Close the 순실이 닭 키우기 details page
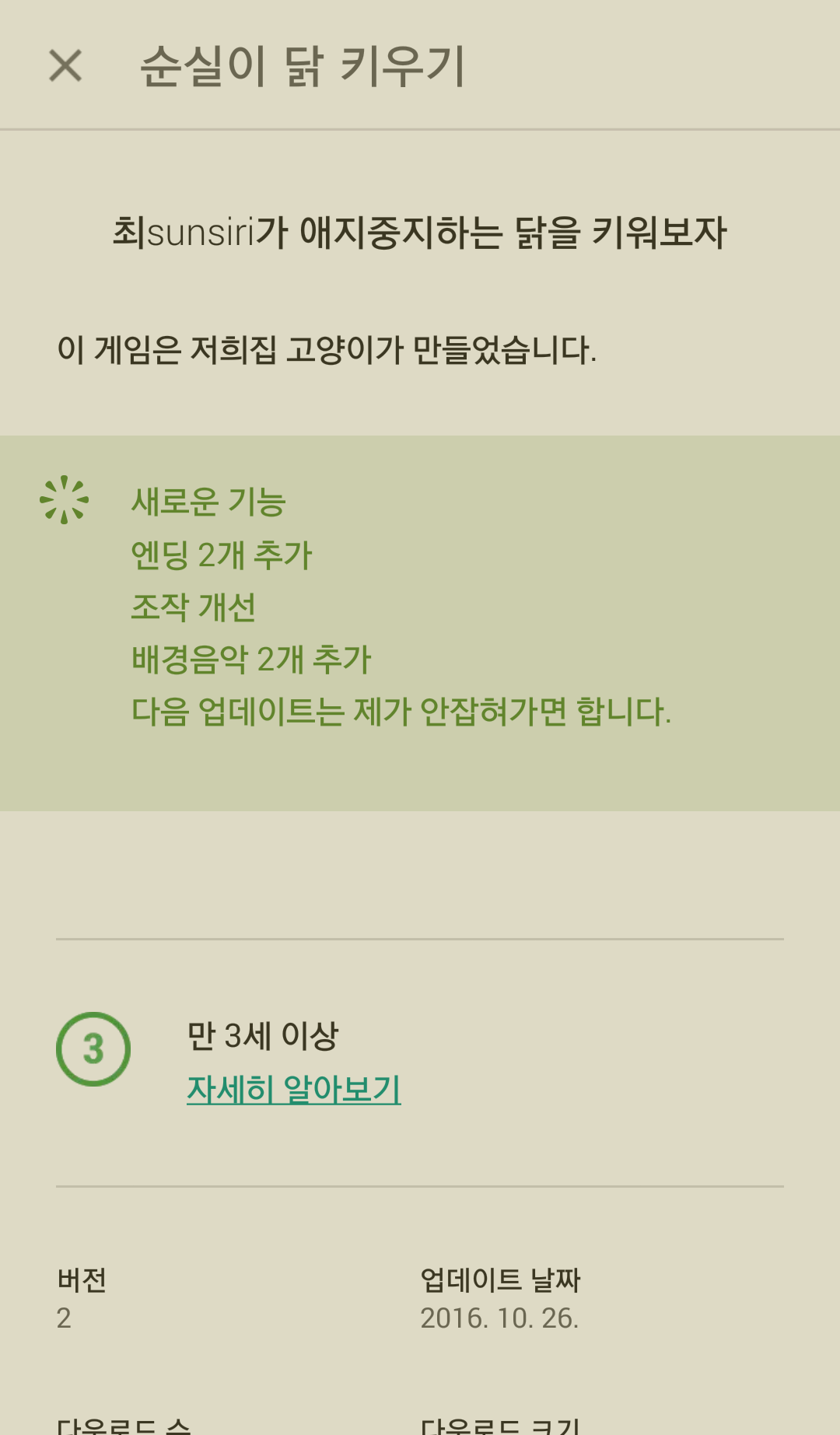The image size is (840, 1435). [65, 65]
